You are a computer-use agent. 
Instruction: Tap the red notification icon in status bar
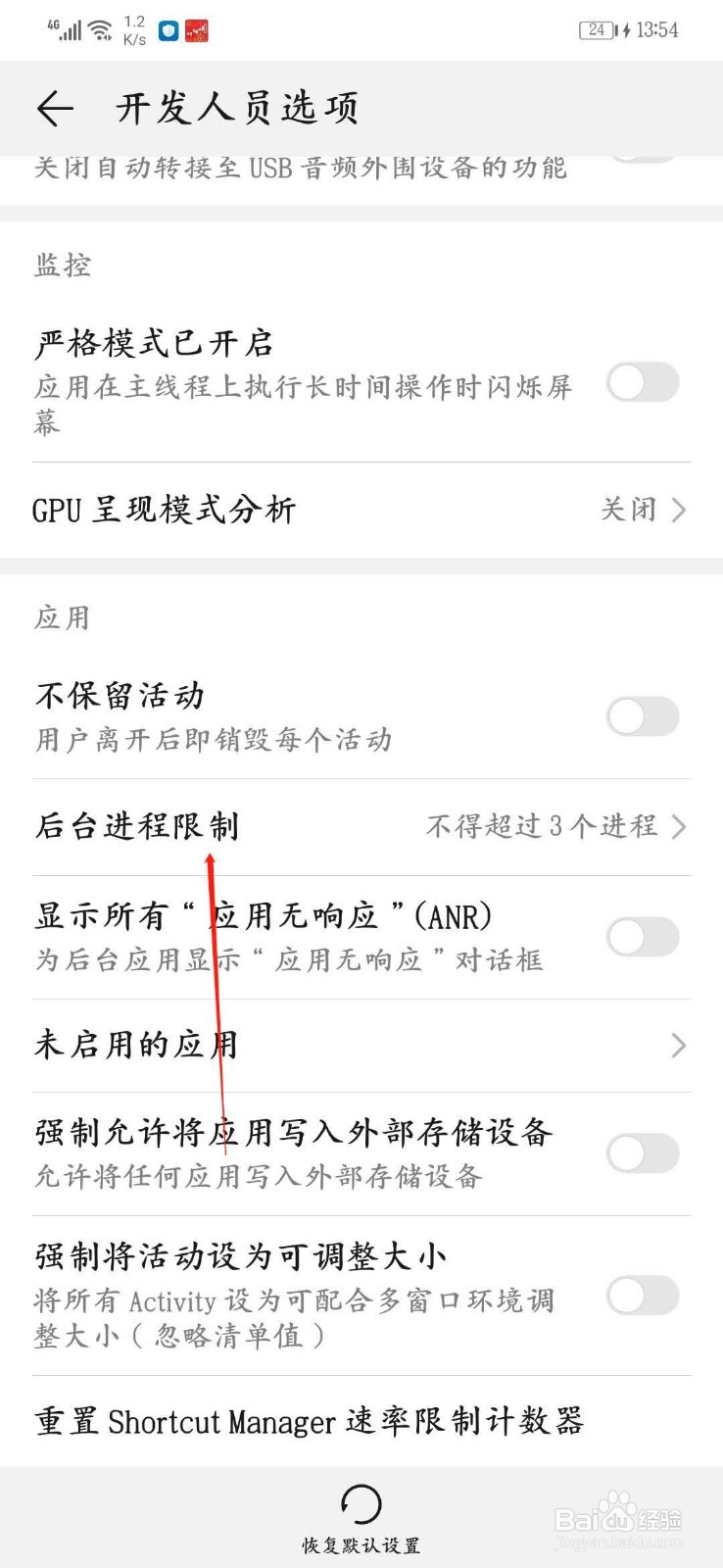coord(199,30)
